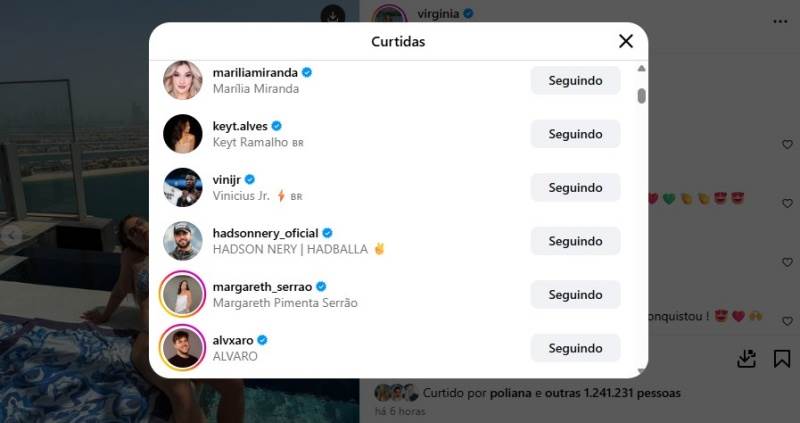This screenshot has height=423, width=800.
Task: Open post options three-dot menu
Action: [780, 21]
